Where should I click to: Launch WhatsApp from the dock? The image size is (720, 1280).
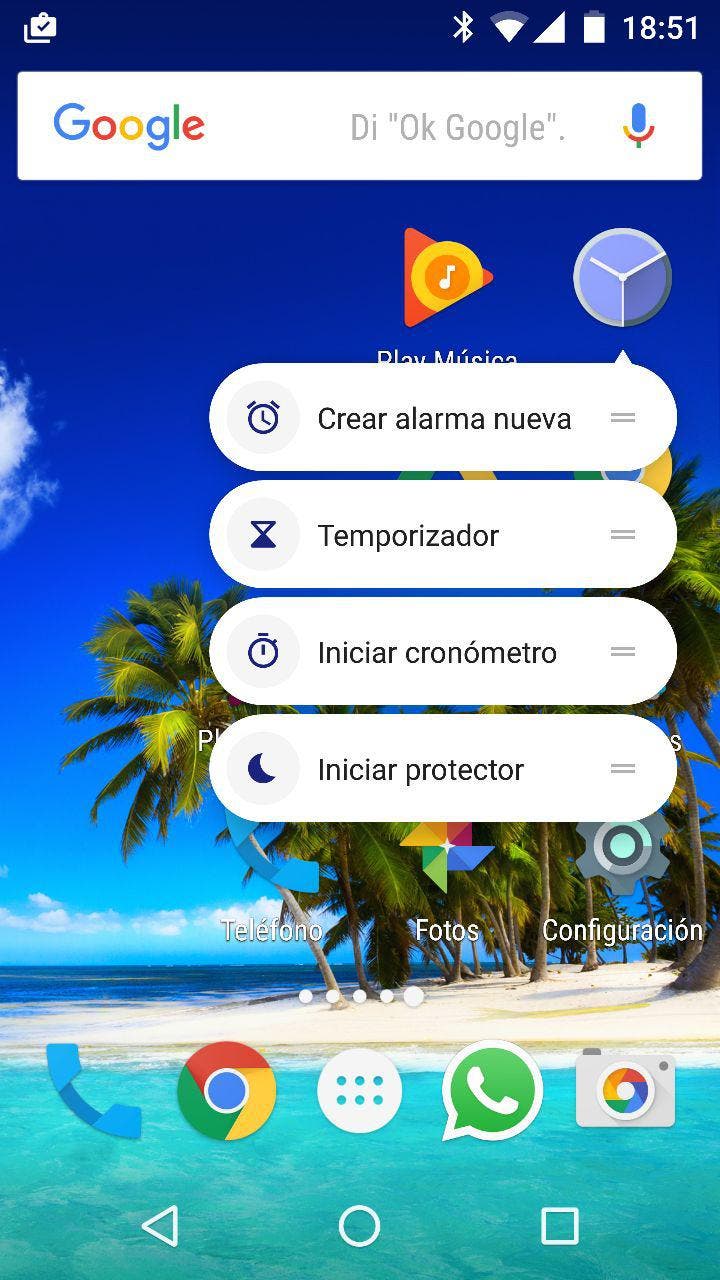pyautogui.click(x=492, y=1092)
